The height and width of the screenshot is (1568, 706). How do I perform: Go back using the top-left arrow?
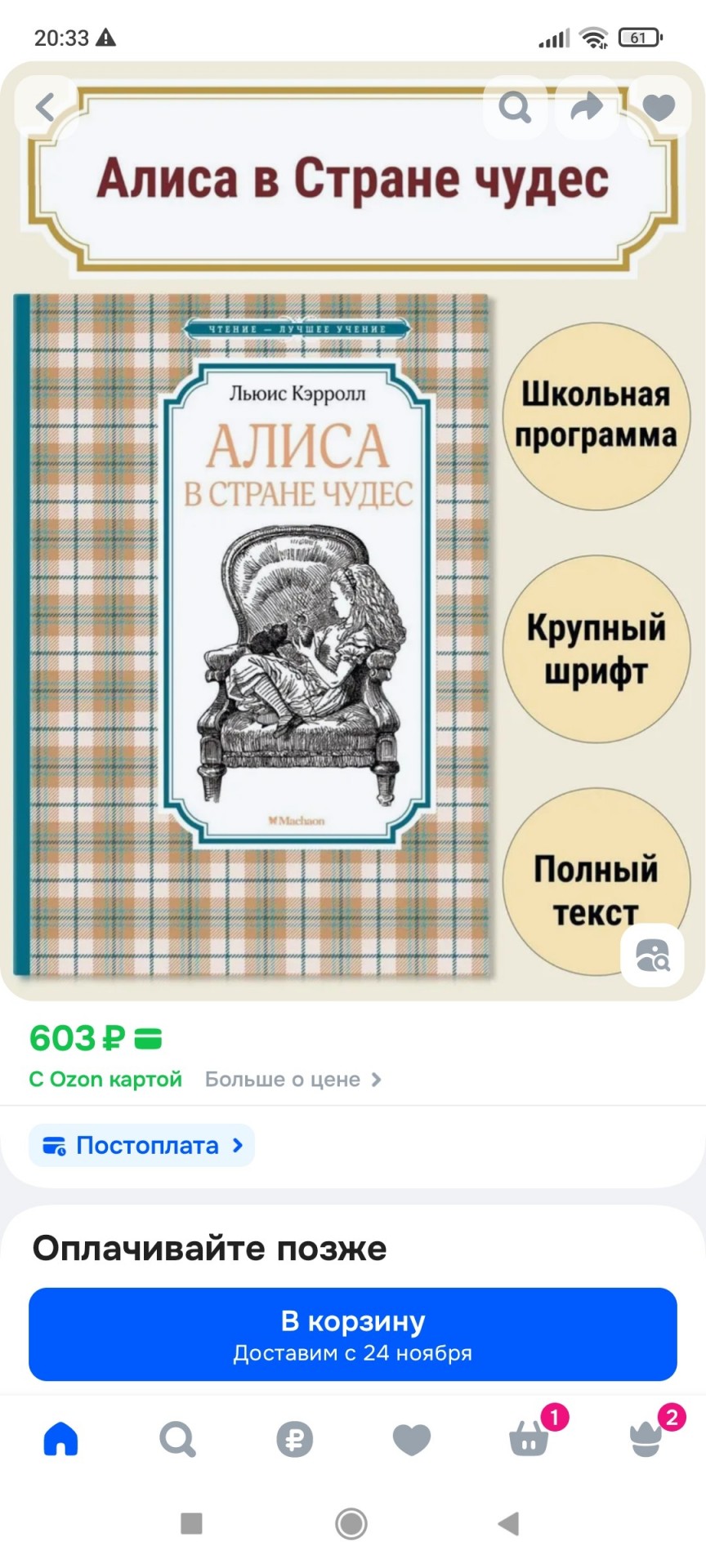tap(46, 107)
